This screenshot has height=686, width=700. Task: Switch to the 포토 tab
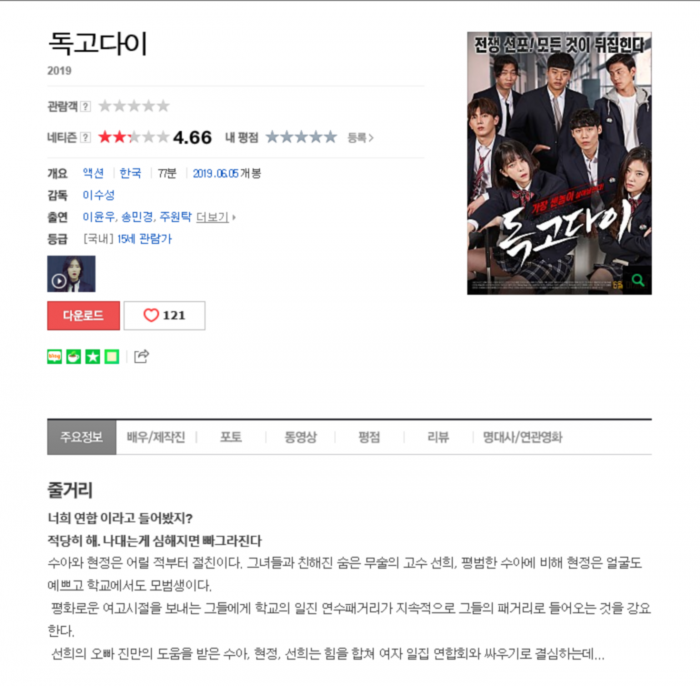(x=231, y=437)
